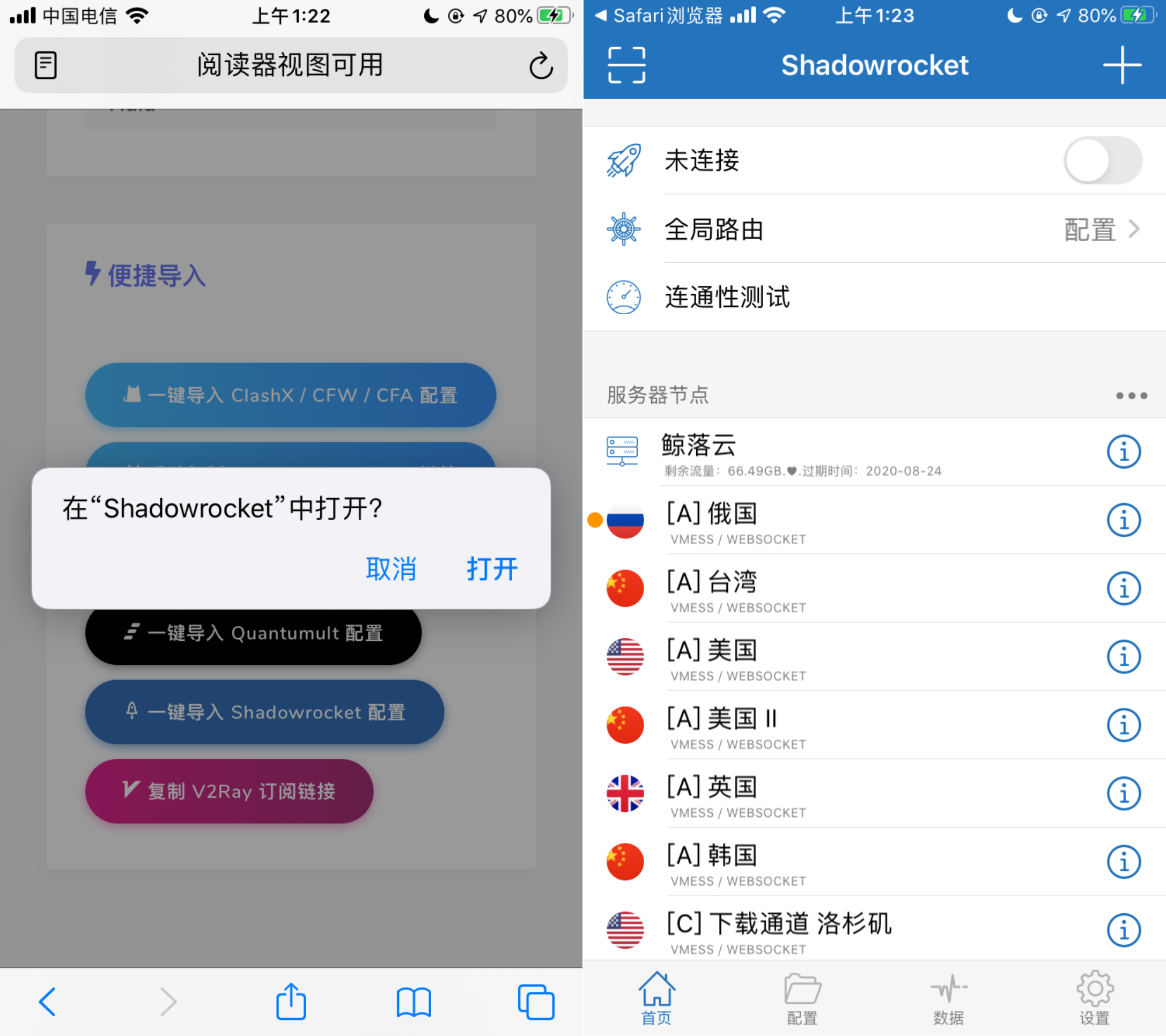This screenshot has height=1036, width=1166.
Task: Cancel the open in Shadowrocket prompt
Action: pos(391,569)
